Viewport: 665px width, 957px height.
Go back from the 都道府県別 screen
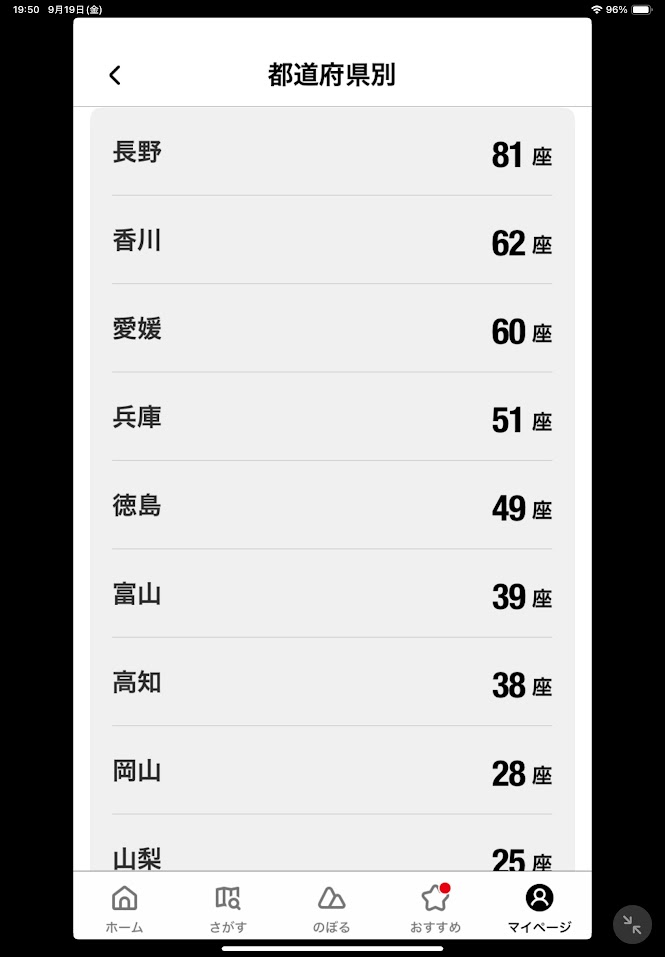(x=115, y=75)
